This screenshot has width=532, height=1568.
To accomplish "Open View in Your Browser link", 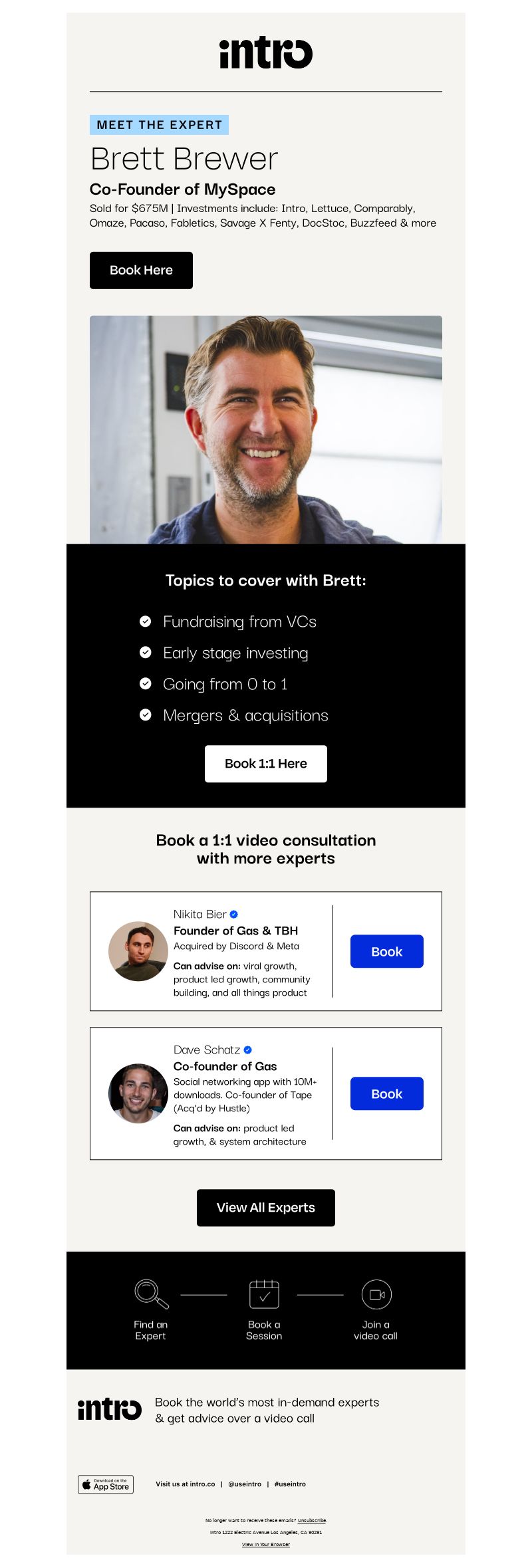I will pos(265,1544).
